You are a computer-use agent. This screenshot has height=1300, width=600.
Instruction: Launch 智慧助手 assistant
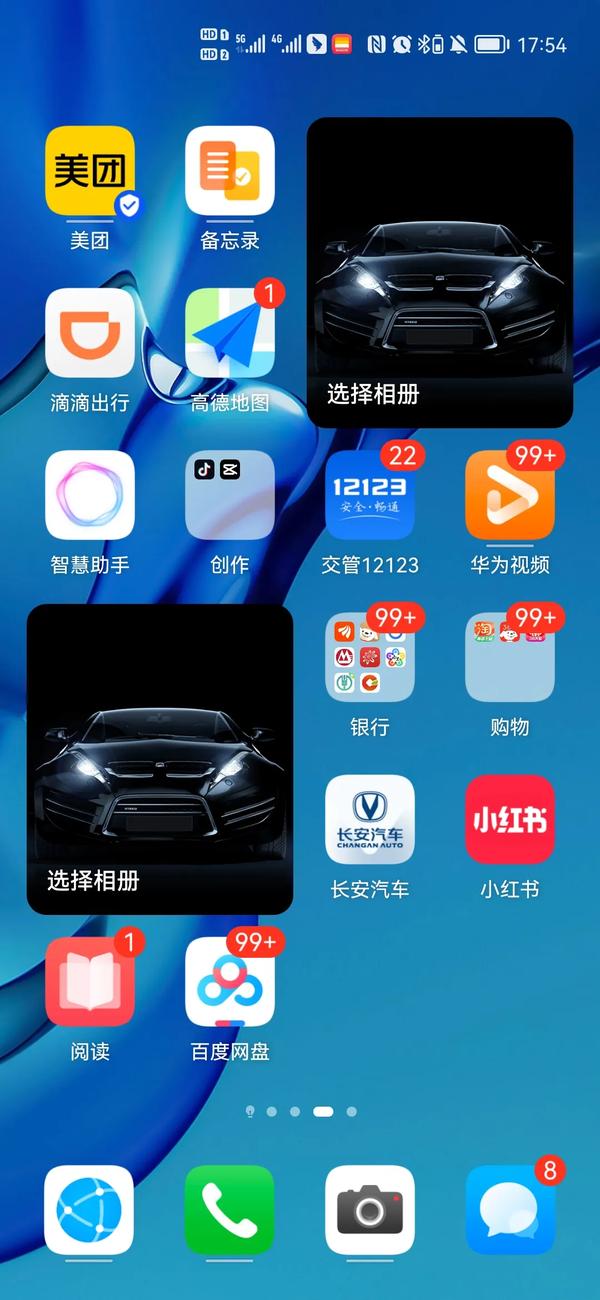tap(89, 495)
